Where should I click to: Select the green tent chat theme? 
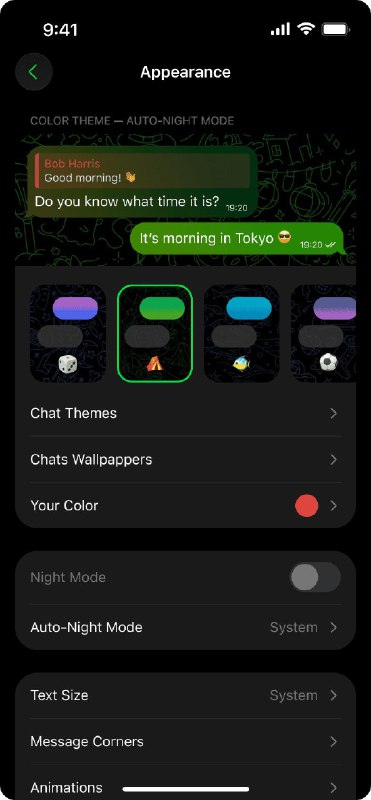155,333
